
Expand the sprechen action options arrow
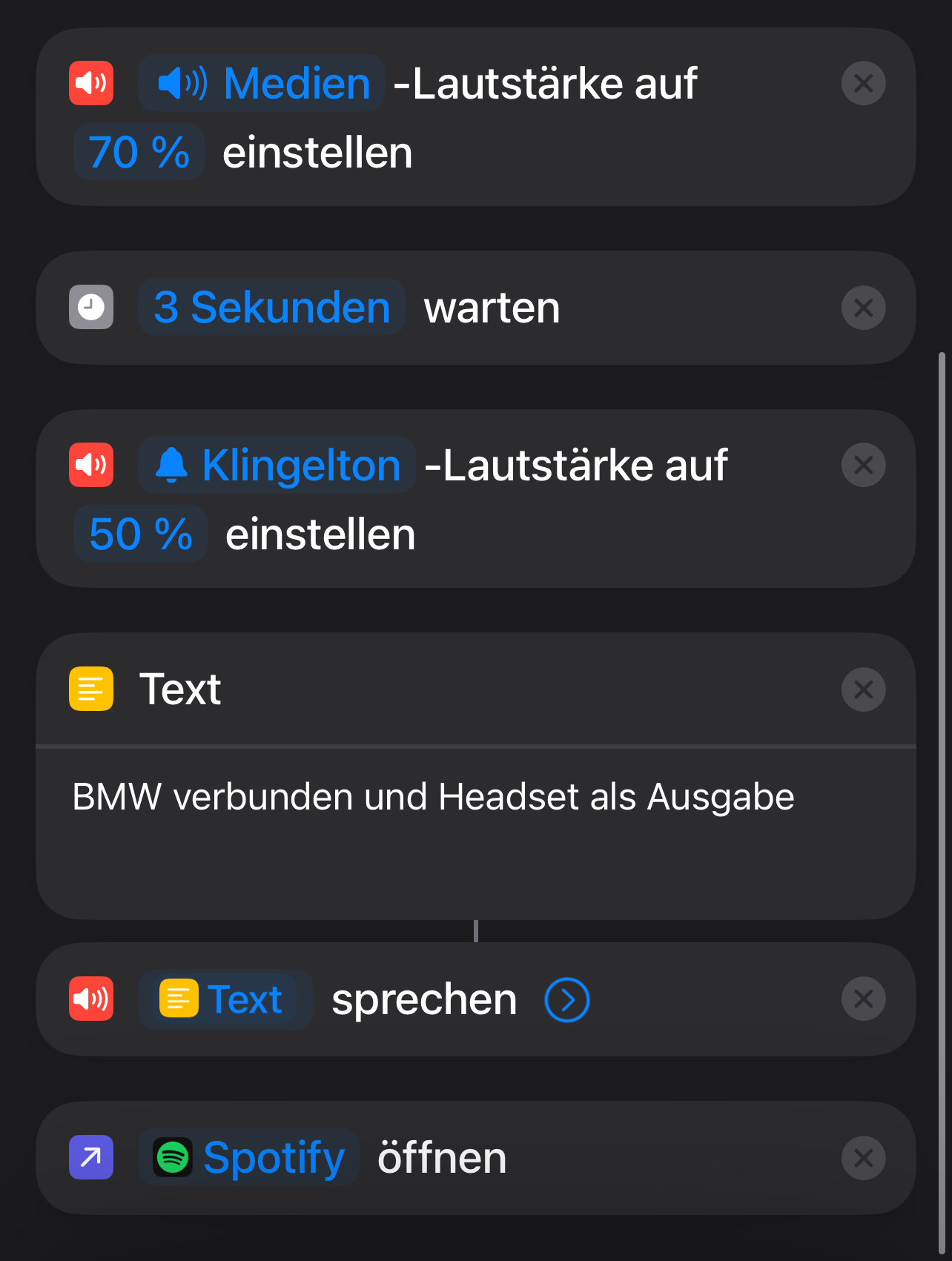566,1000
